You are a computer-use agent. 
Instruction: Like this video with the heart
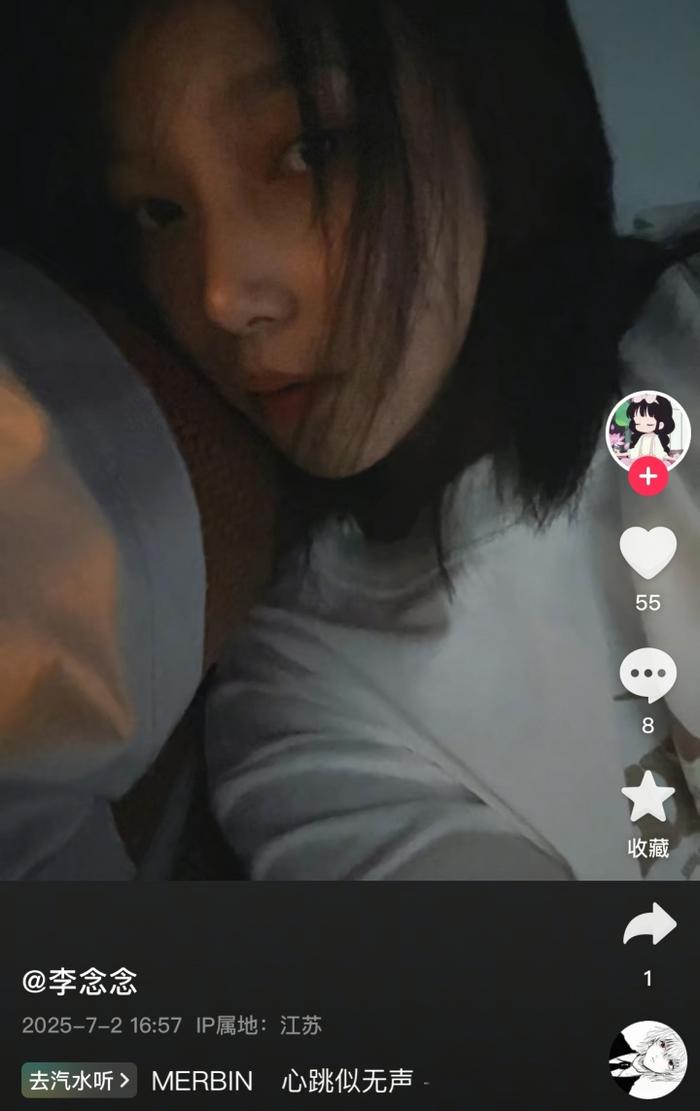tap(648, 553)
